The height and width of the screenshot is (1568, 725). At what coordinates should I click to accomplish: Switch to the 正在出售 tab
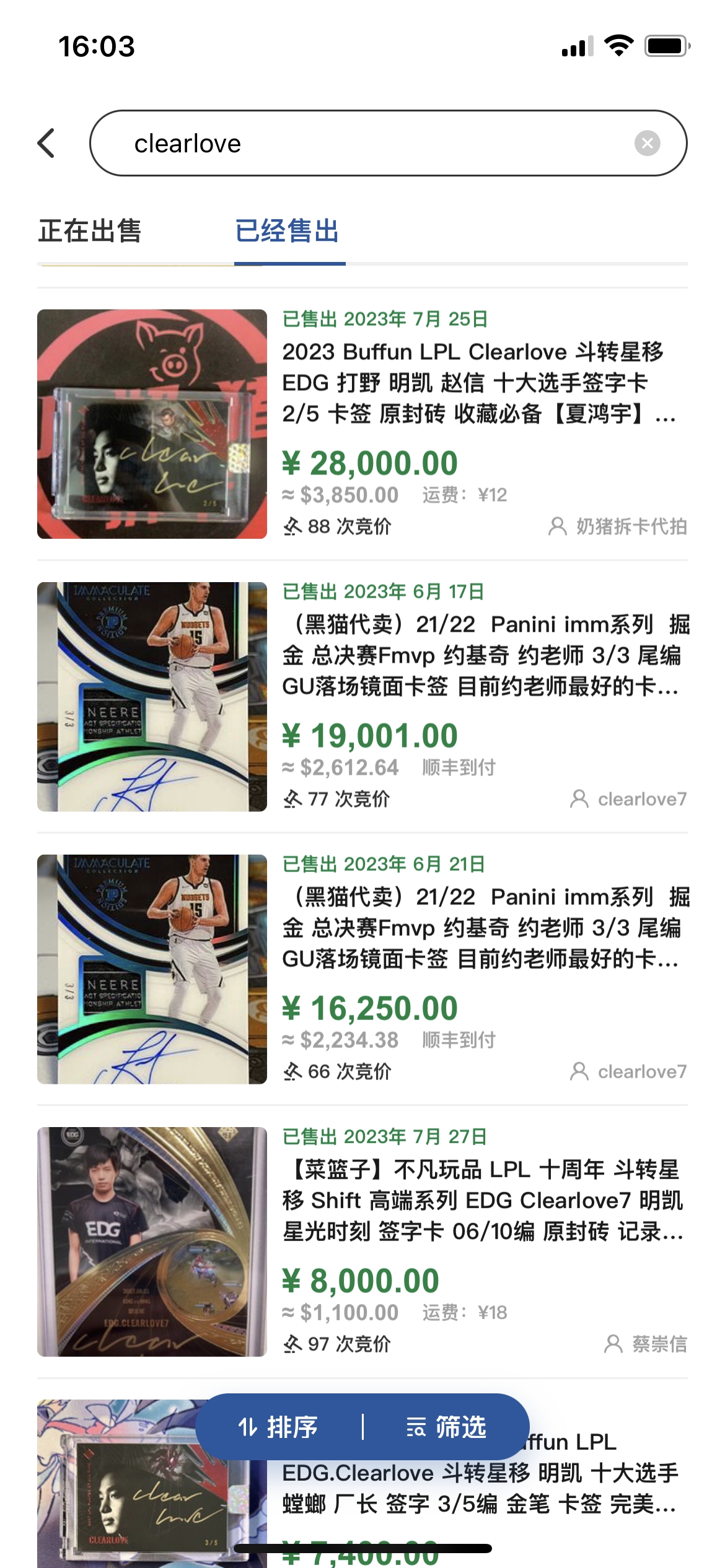coord(90,231)
